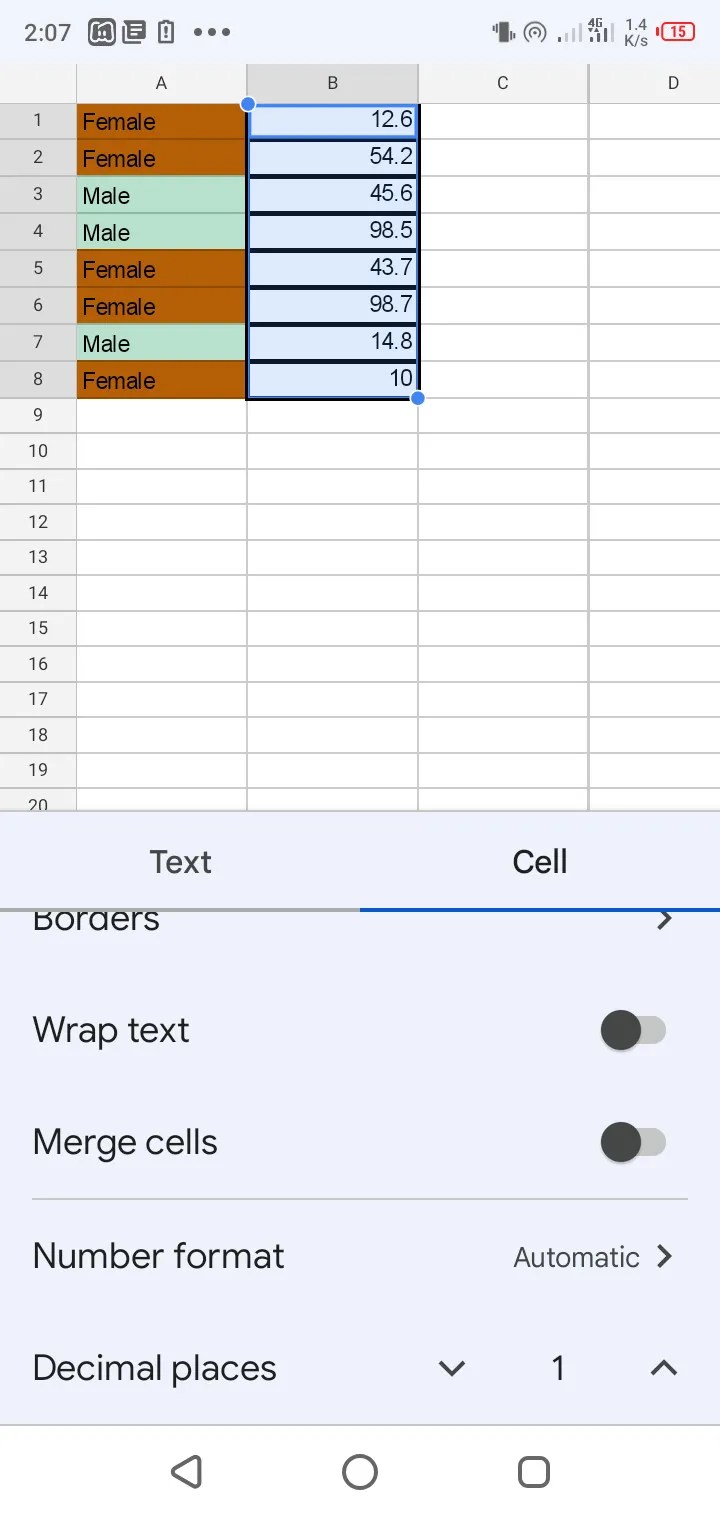Switch to the Cell tab
This screenshot has width=720, height=1520.
[539, 862]
